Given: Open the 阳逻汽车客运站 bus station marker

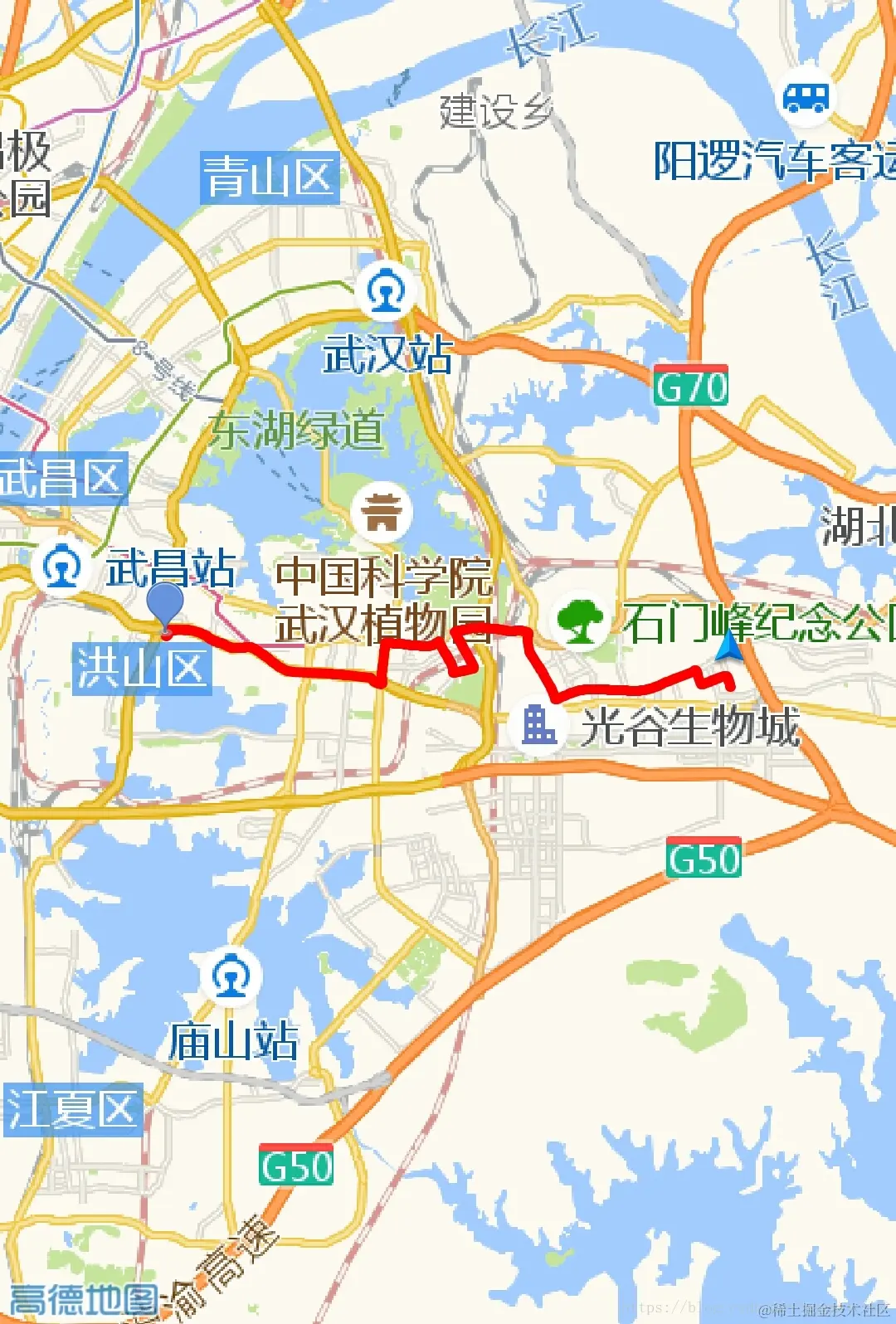Looking at the screenshot, I should point(806,97).
